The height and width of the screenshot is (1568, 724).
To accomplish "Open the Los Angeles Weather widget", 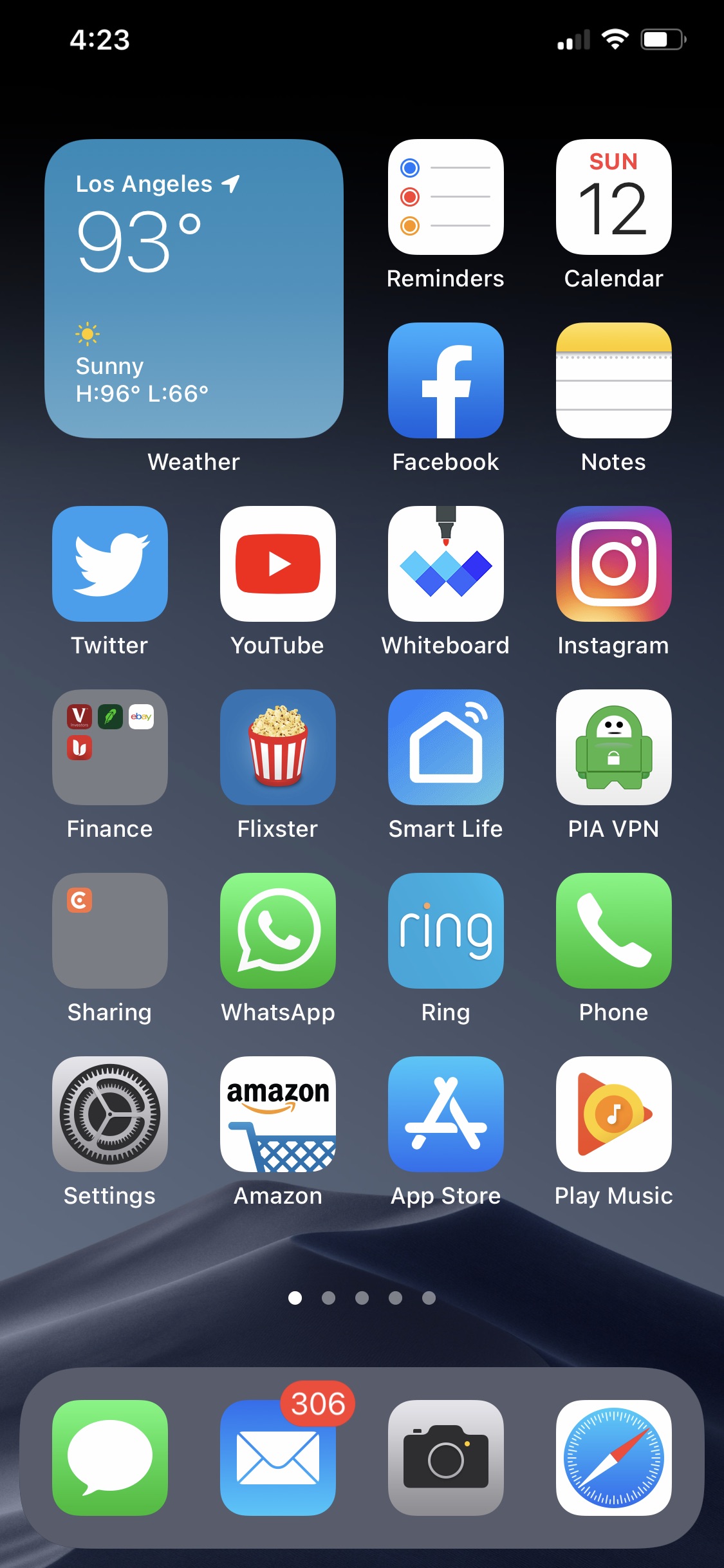I will point(194,288).
